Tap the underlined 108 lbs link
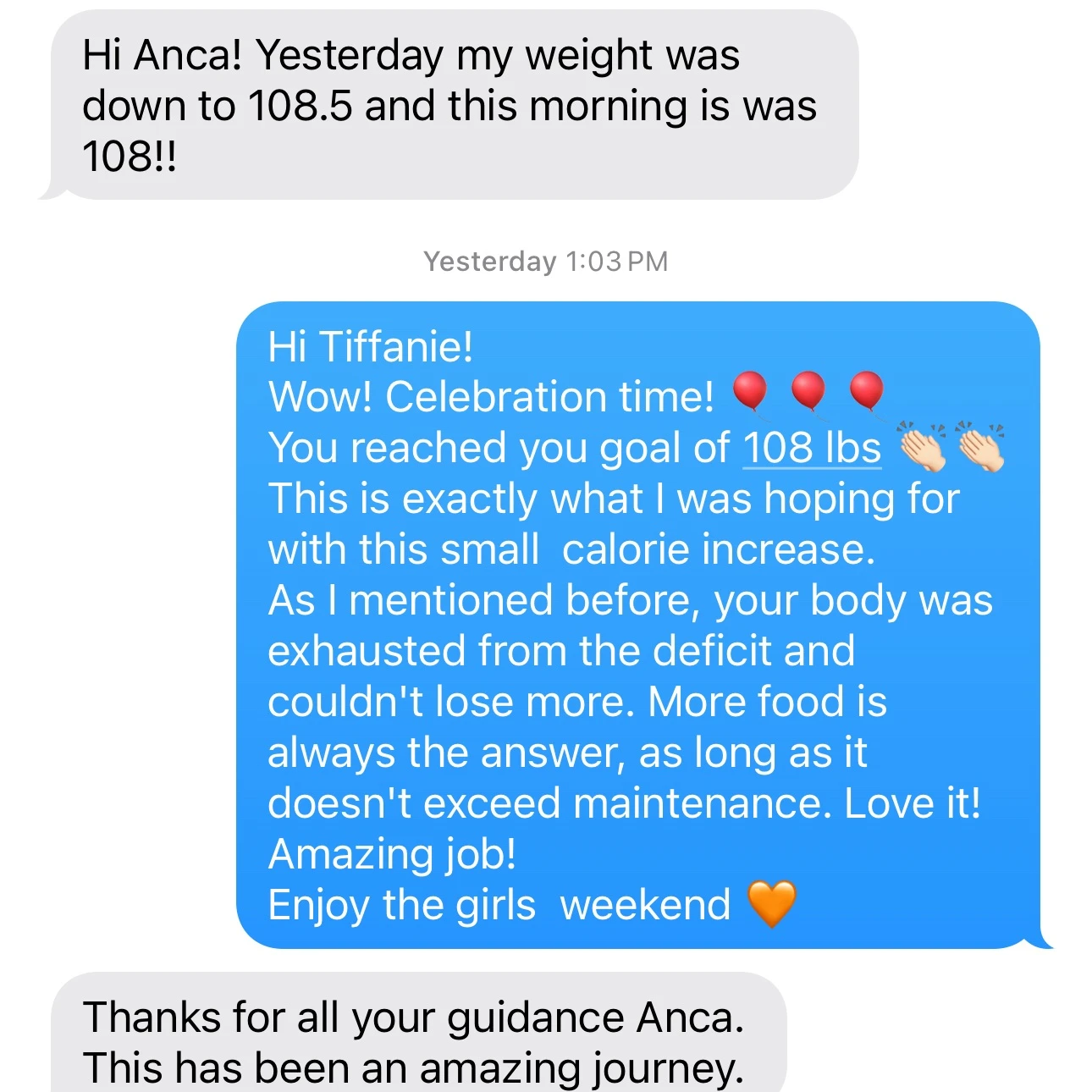Viewport: 1092px width, 1092px height. click(x=812, y=448)
